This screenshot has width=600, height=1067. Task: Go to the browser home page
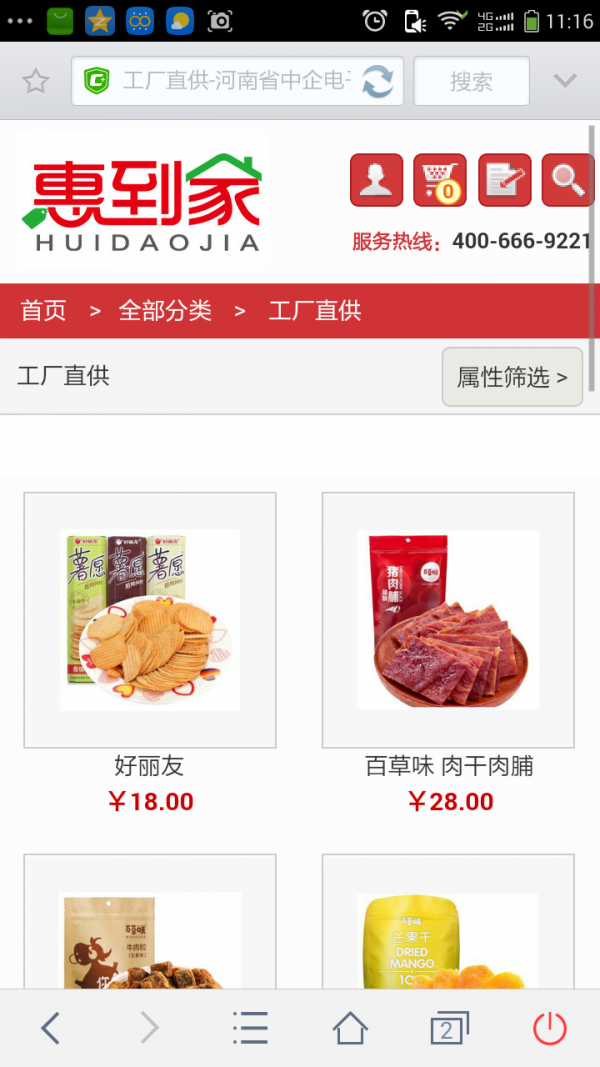350,1027
